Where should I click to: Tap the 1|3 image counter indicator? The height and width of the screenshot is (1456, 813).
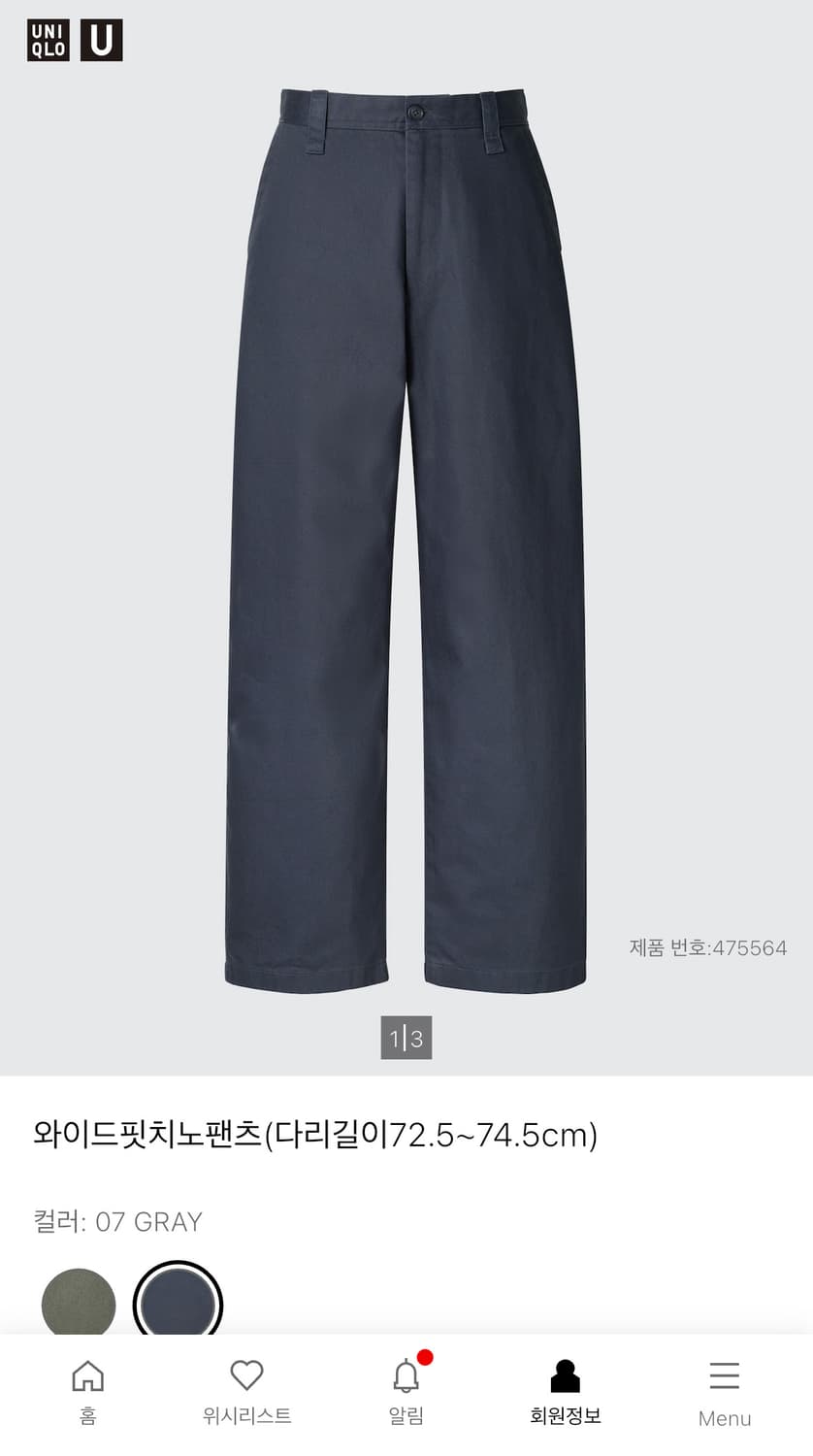click(406, 1037)
